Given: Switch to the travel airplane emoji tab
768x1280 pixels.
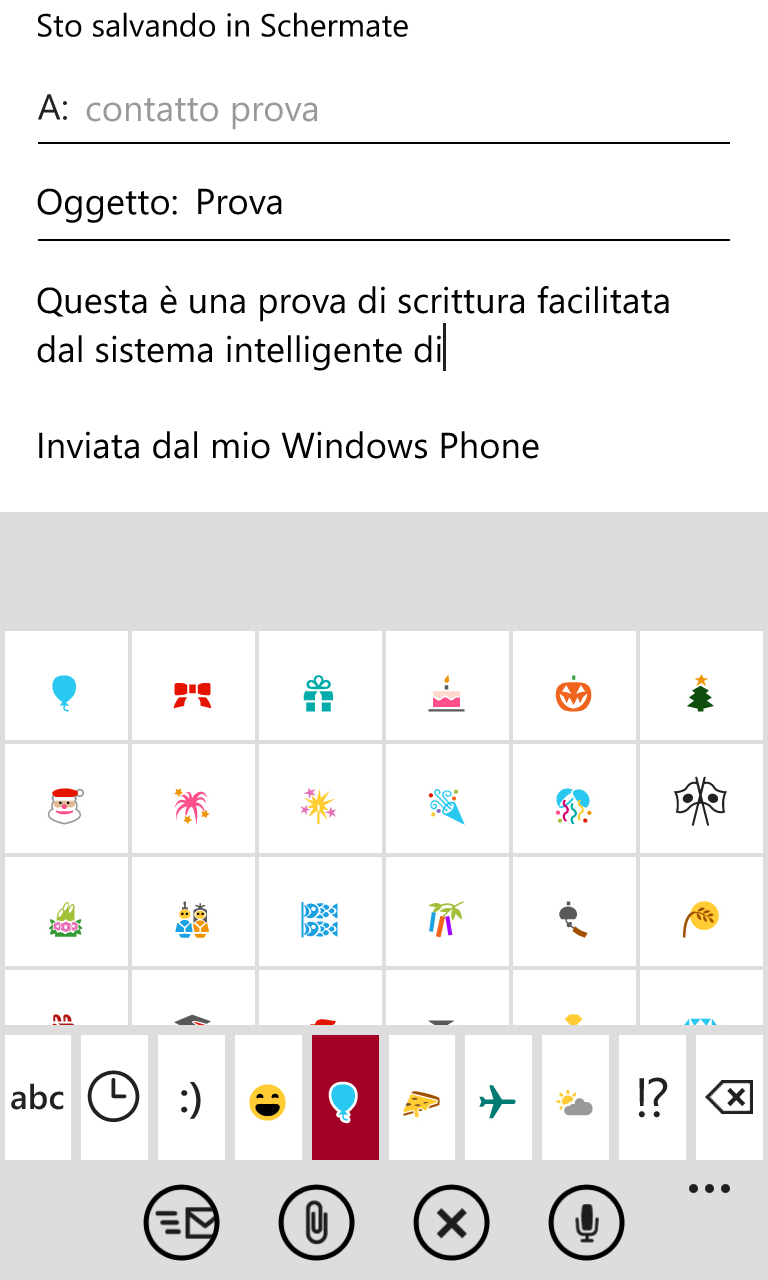Looking at the screenshot, I should click(x=498, y=1098).
